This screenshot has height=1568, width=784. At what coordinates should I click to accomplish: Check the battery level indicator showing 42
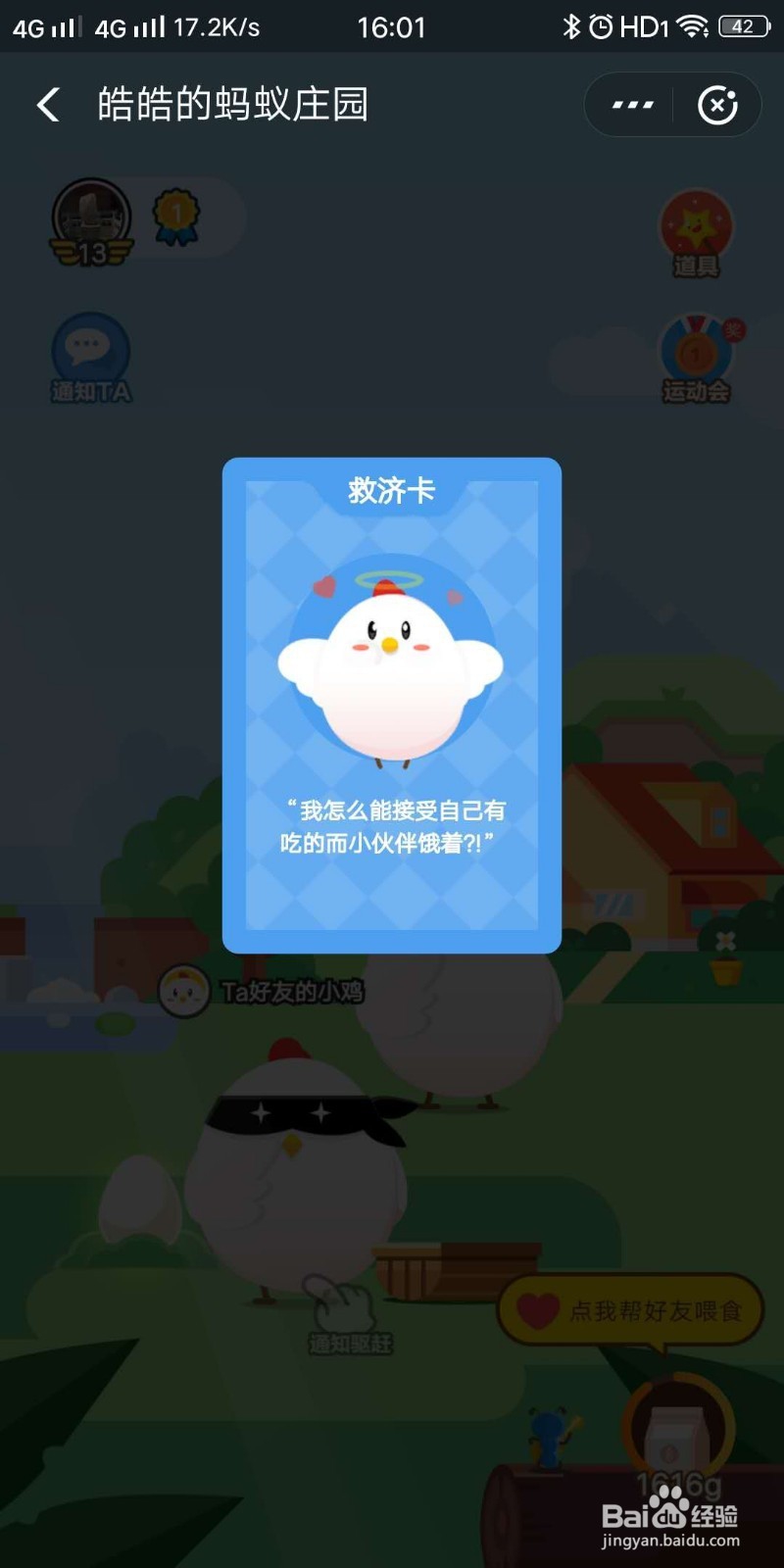coord(745,26)
